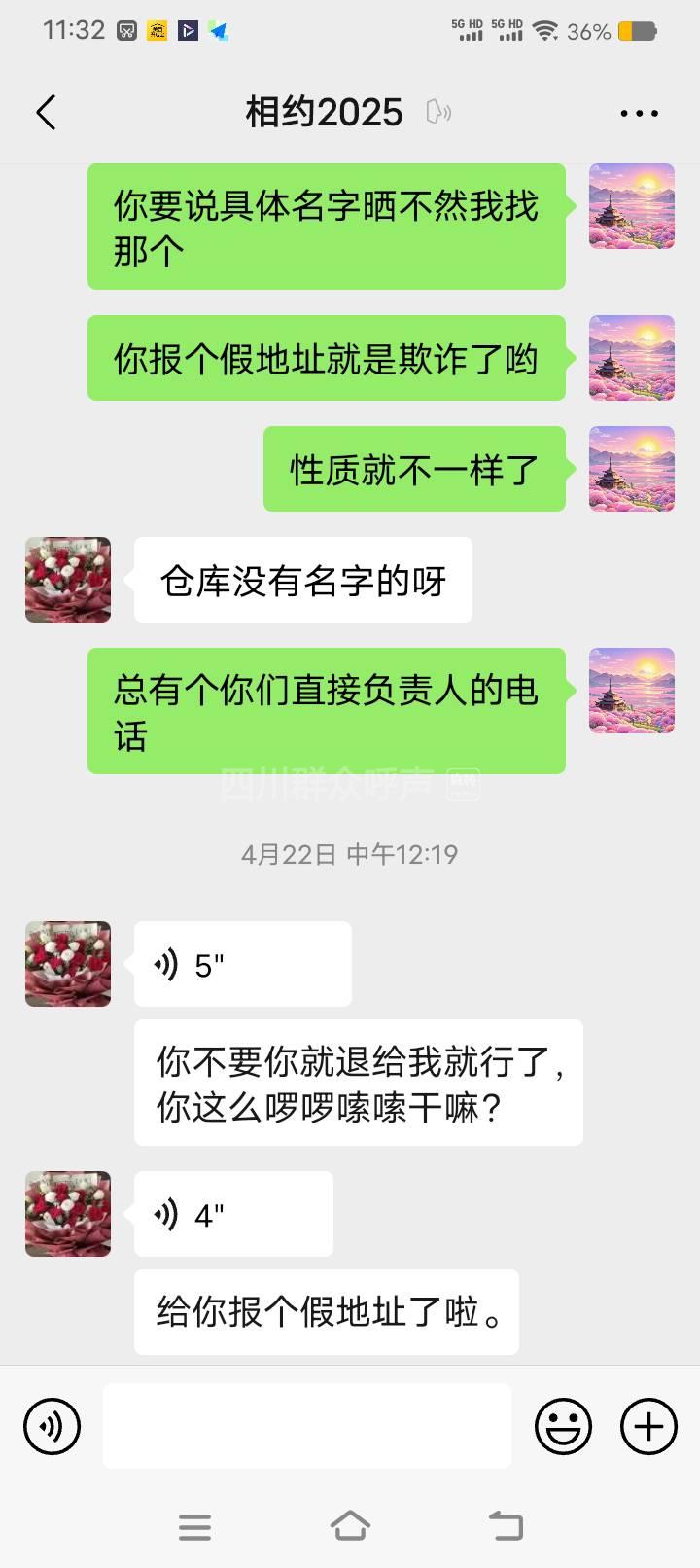This screenshot has width=700, height=1568.
Task: Open the system recent apps menu
Action: [x=194, y=1525]
